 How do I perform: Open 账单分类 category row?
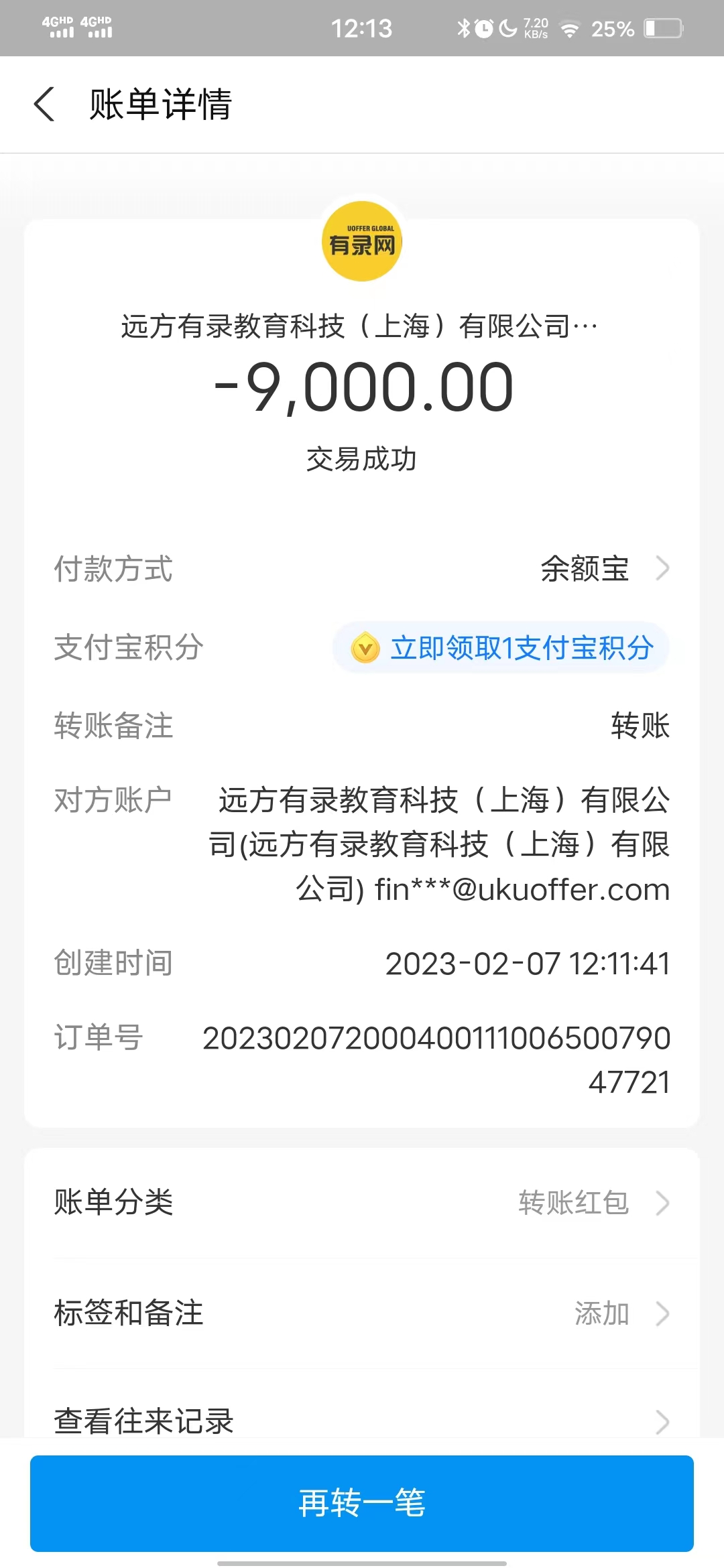point(362,1203)
